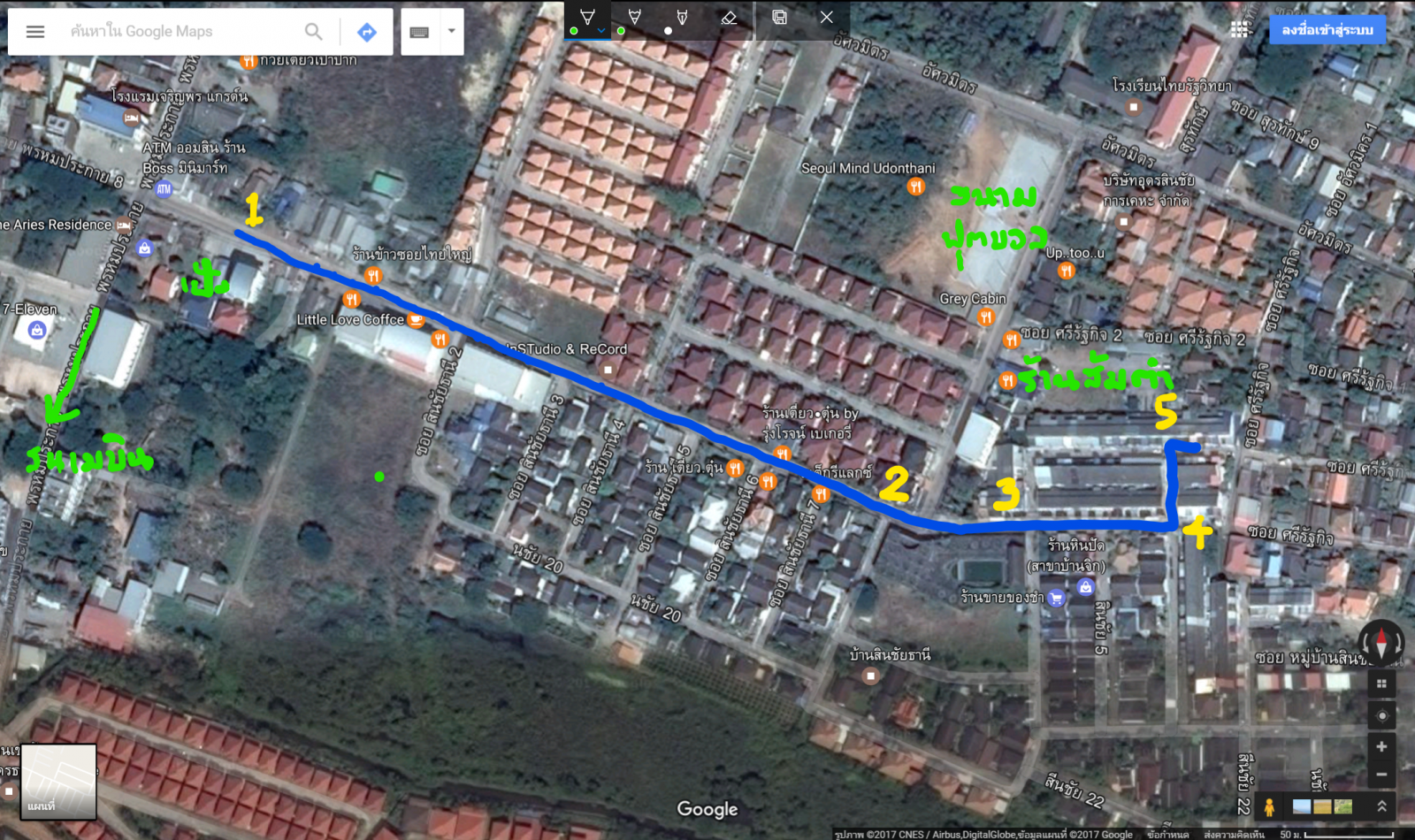Open directions with blue arrow icon

tap(366, 32)
